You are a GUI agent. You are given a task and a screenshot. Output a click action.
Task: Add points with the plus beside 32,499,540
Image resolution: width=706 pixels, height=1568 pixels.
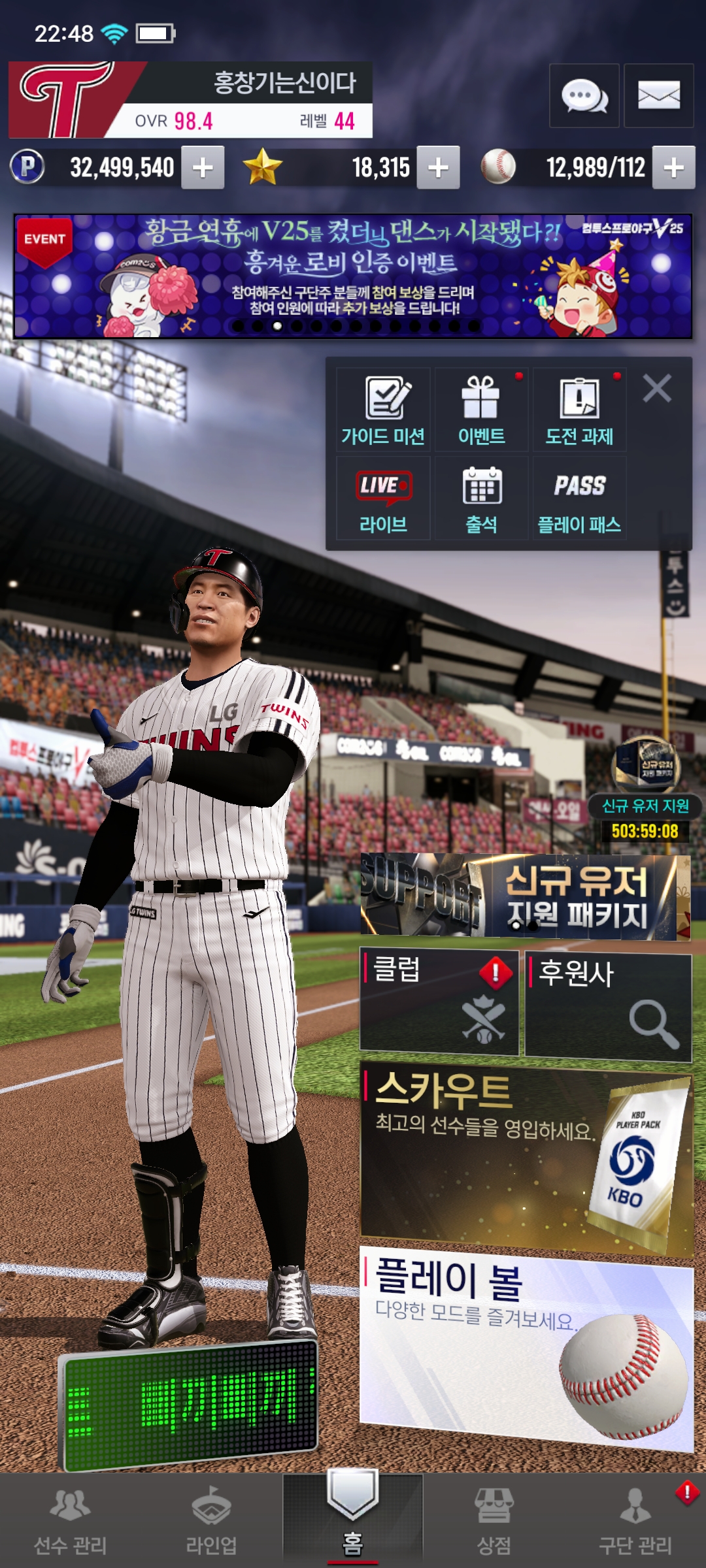pos(203,168)
